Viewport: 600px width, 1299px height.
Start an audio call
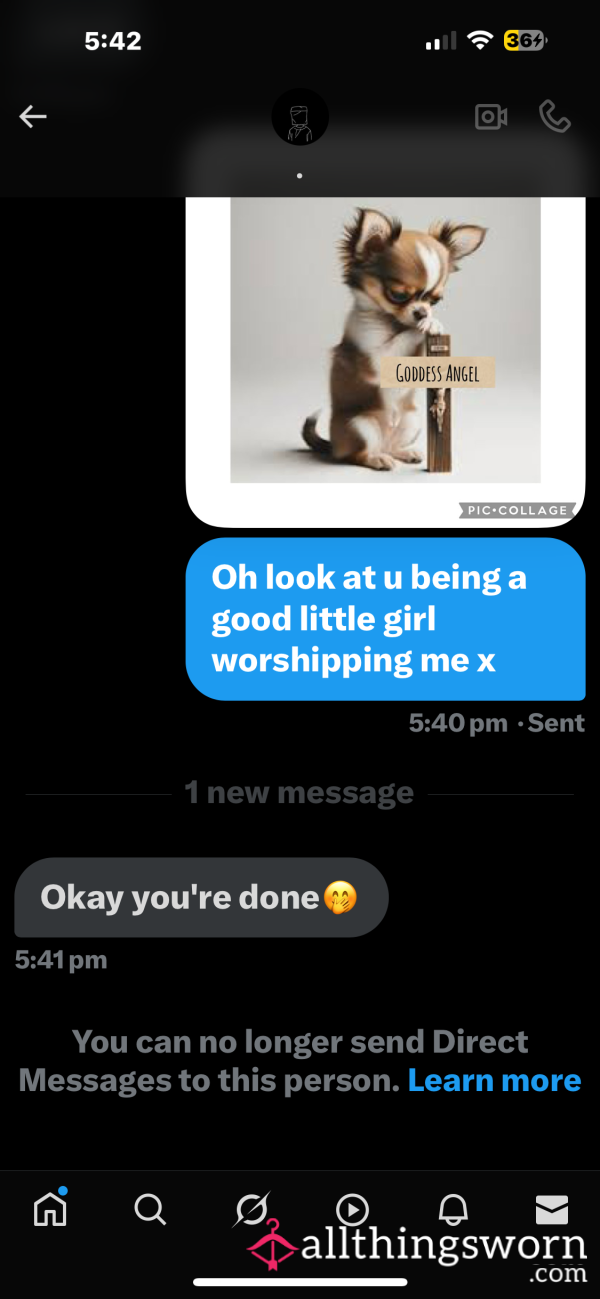tap(555, 117)
